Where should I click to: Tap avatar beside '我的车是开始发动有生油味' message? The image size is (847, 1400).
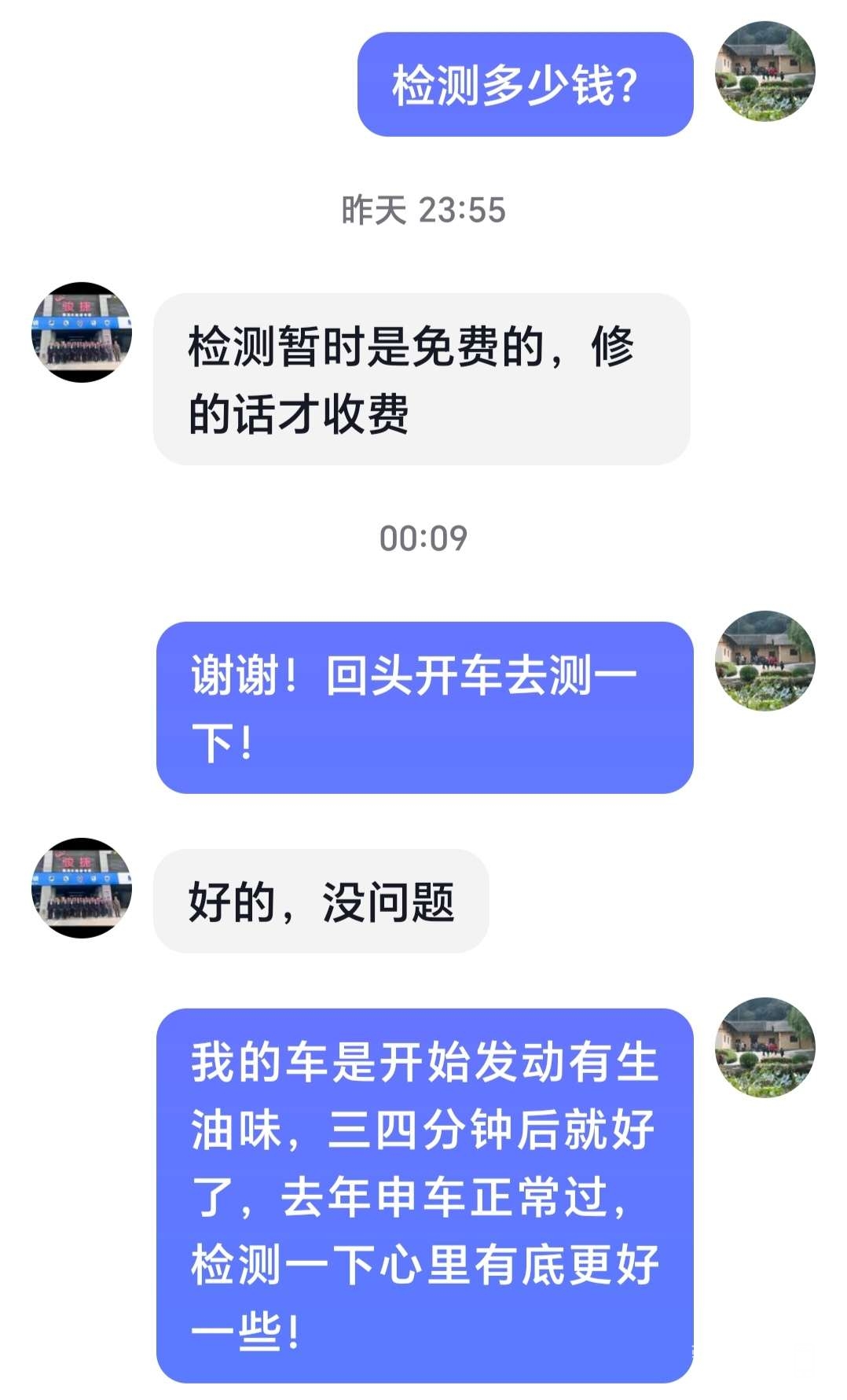764,1048
